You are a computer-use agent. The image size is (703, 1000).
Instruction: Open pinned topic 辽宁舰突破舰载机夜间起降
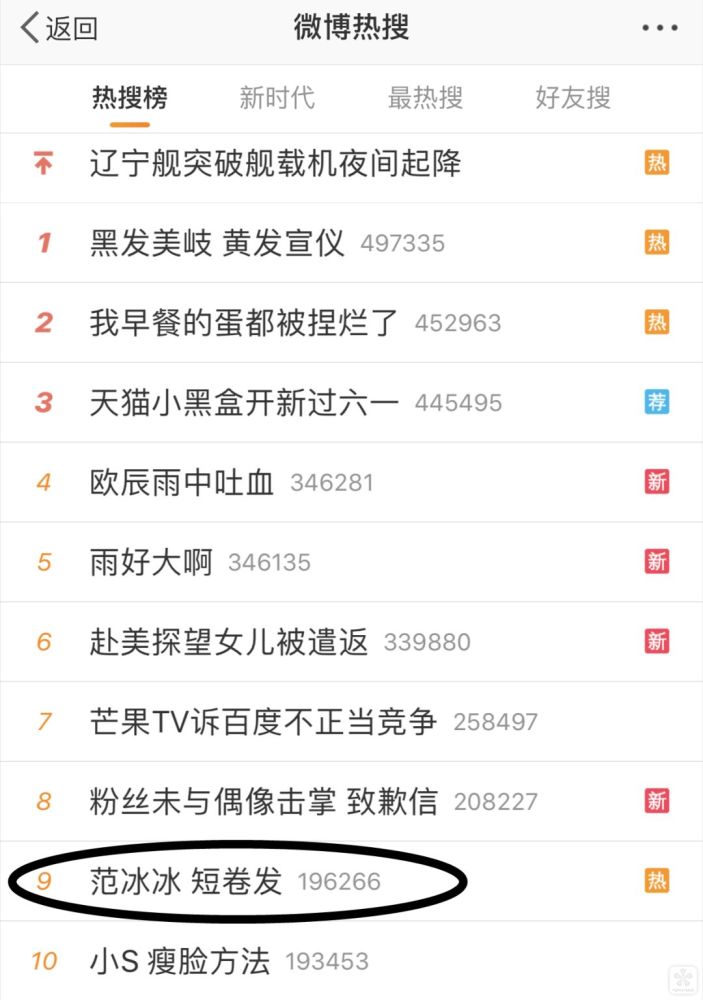click(x=275, y=163)
